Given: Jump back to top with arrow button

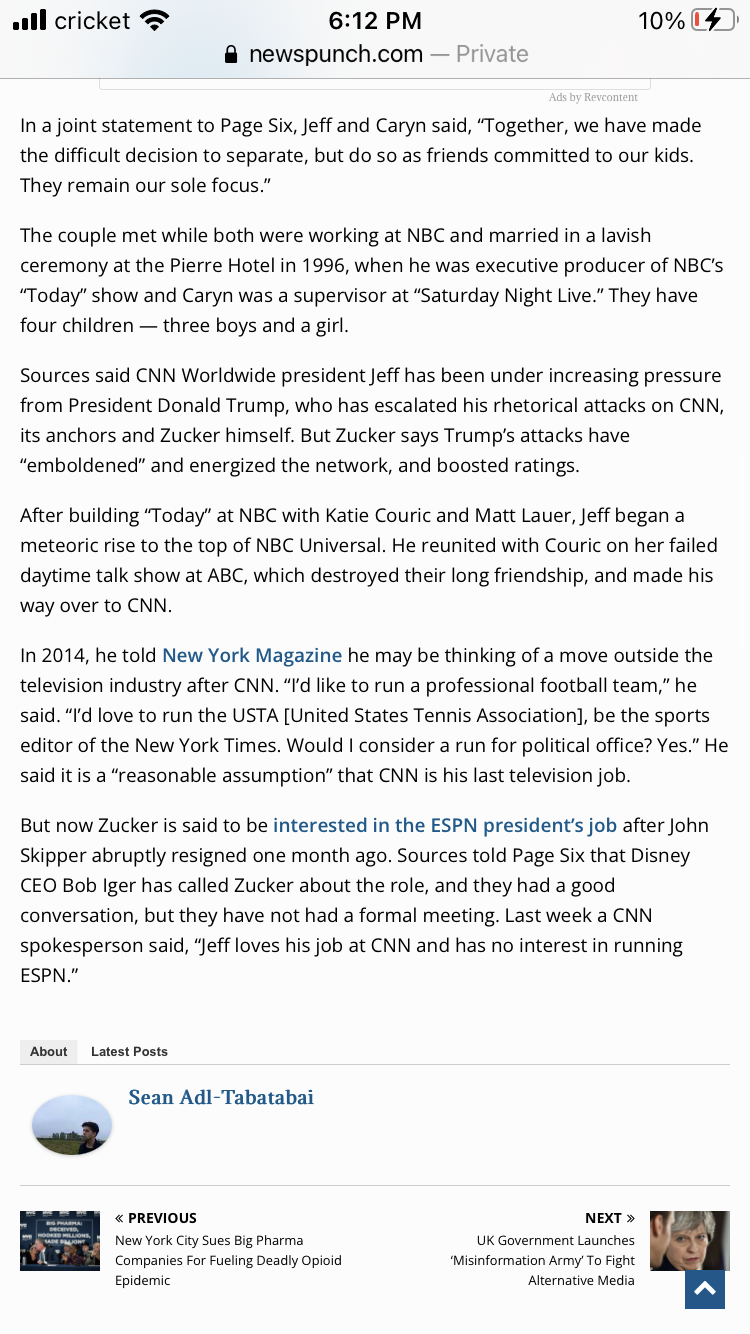Looking at the screenshot, I should pos(704,1290).
